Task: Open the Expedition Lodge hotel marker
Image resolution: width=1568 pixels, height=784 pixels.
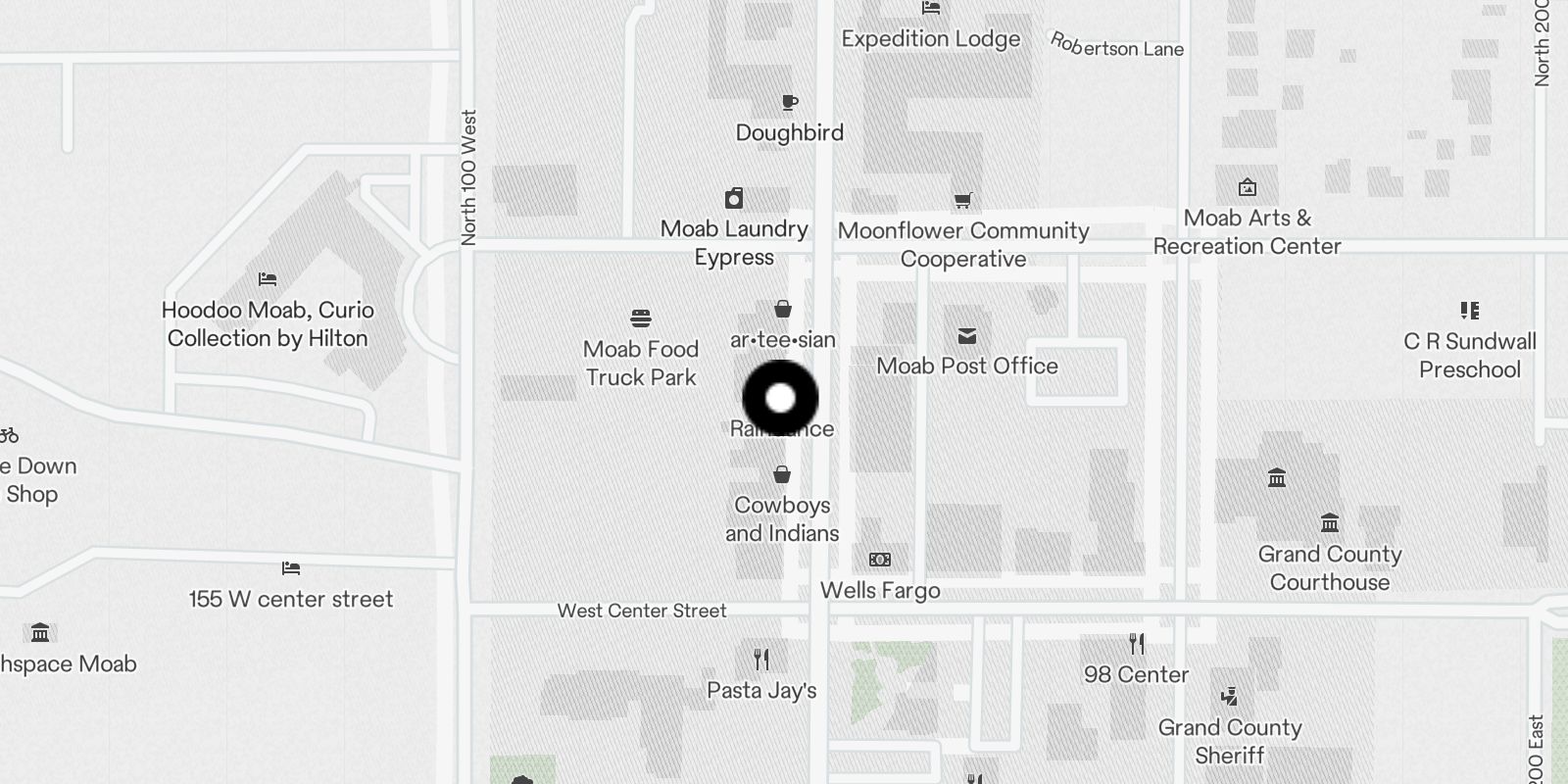Action: (x=931, y=9)
